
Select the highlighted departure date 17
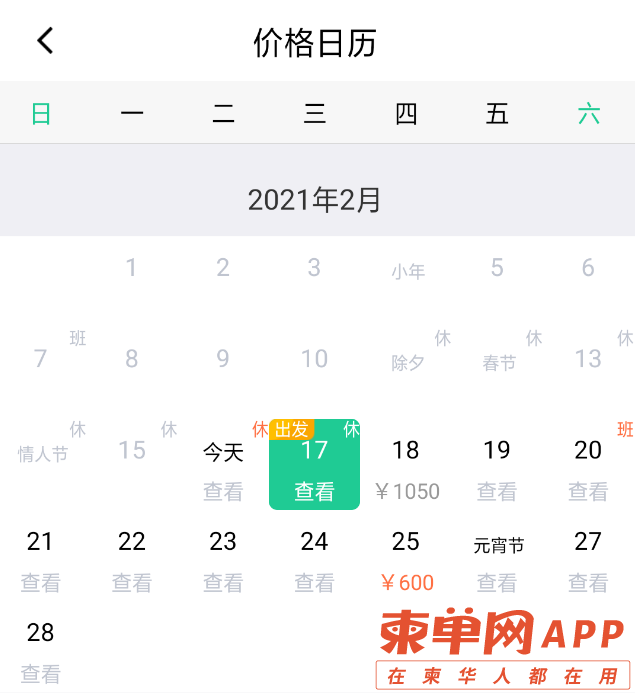point(314,468)
